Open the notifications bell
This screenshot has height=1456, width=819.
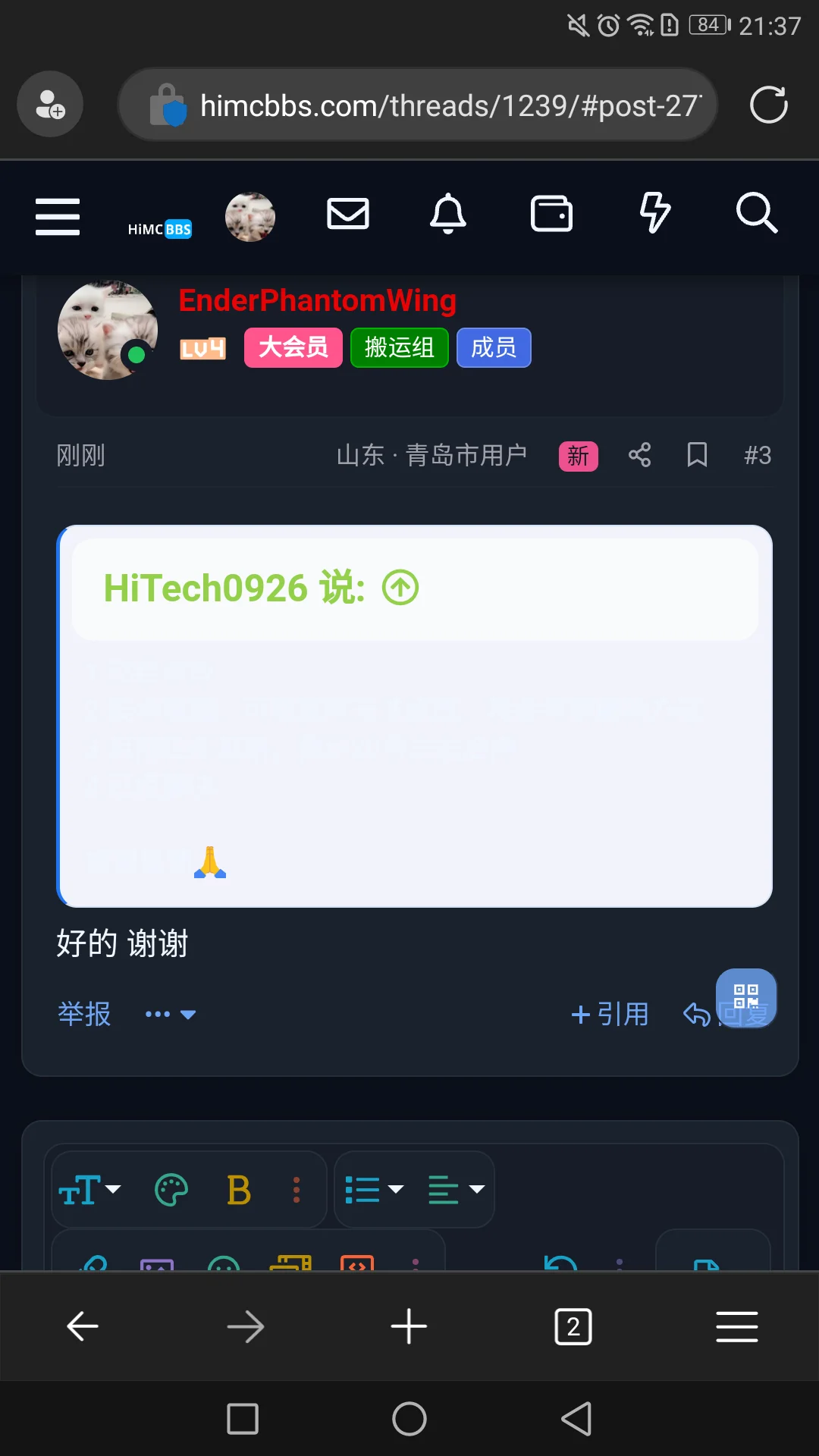pyautogui.click(x=448, y=214)
